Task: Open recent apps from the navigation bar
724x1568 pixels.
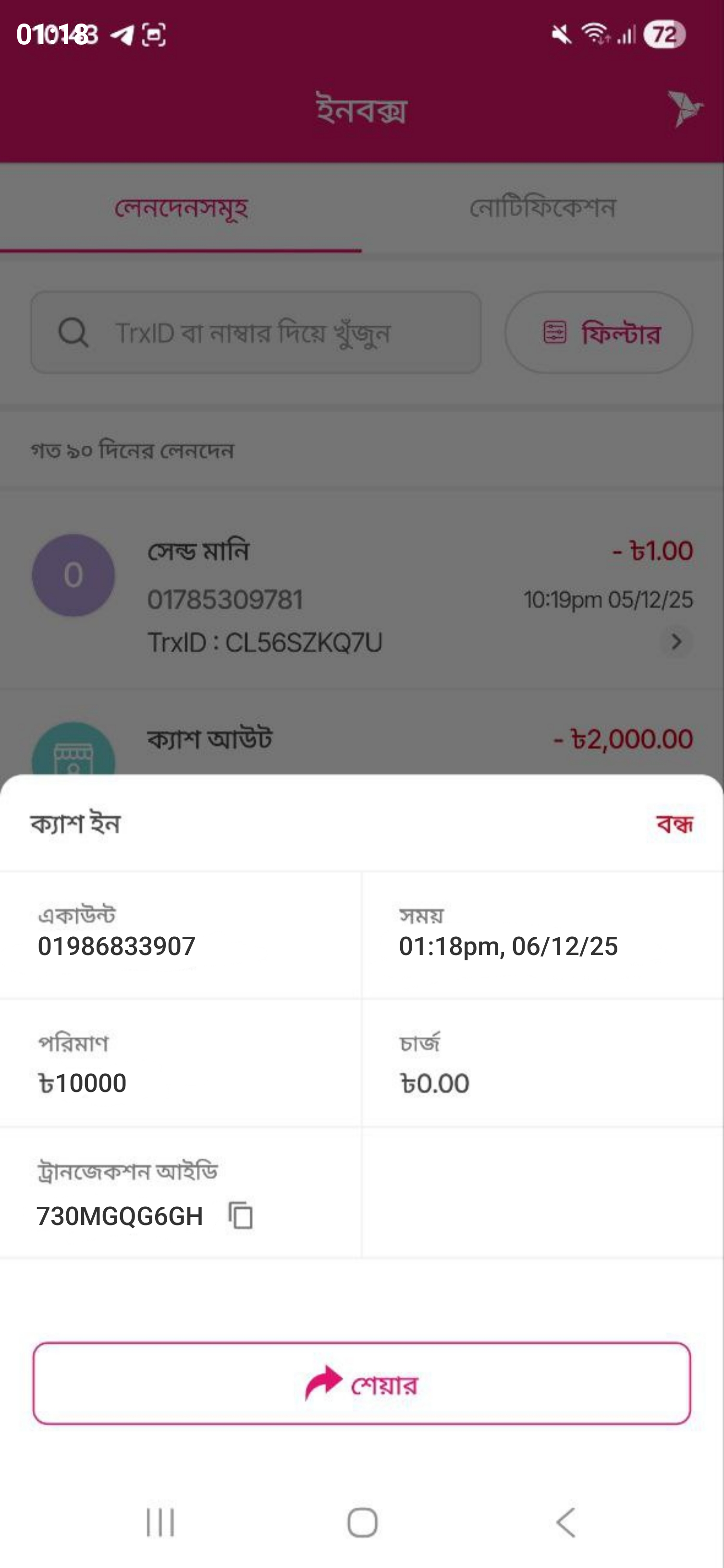Action: [x=160, y=1522]
